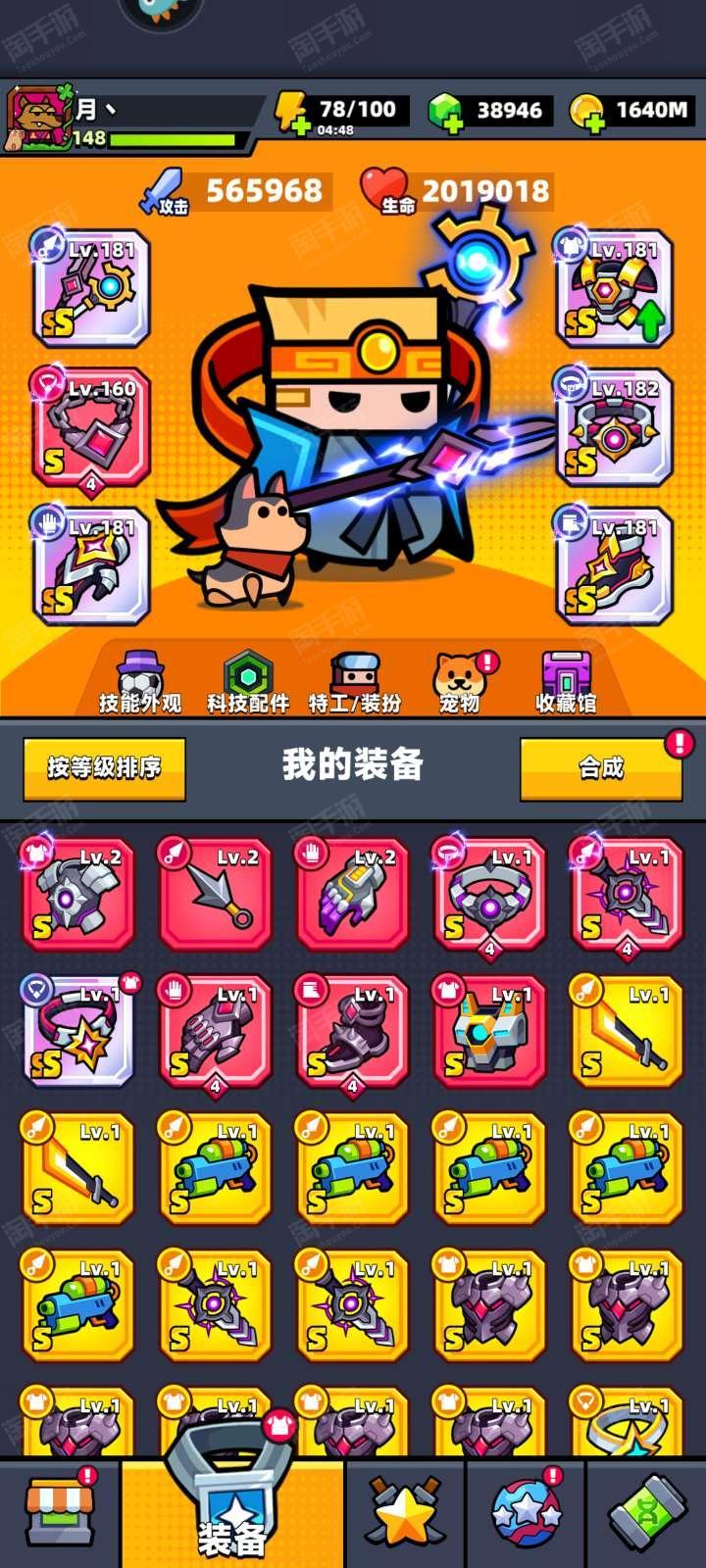The height and width of the screenshot is (1568, 706).
Task: Open 科技配件 tech parts
Action: [248, 682]
